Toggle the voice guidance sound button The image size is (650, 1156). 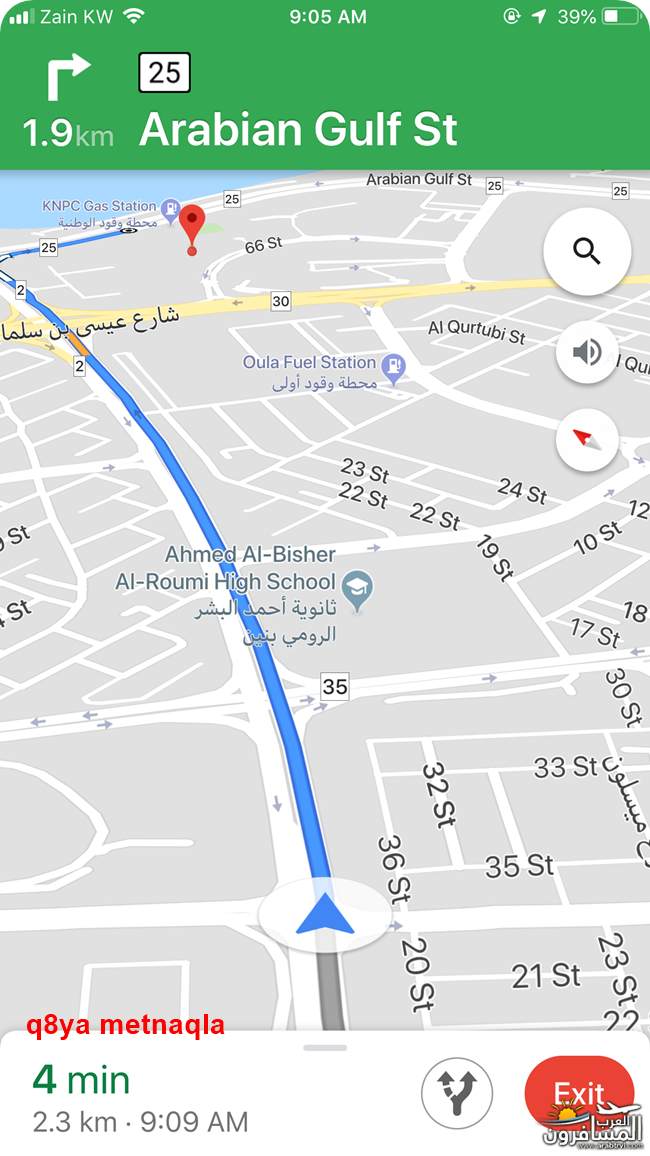(x=587, y=352)
